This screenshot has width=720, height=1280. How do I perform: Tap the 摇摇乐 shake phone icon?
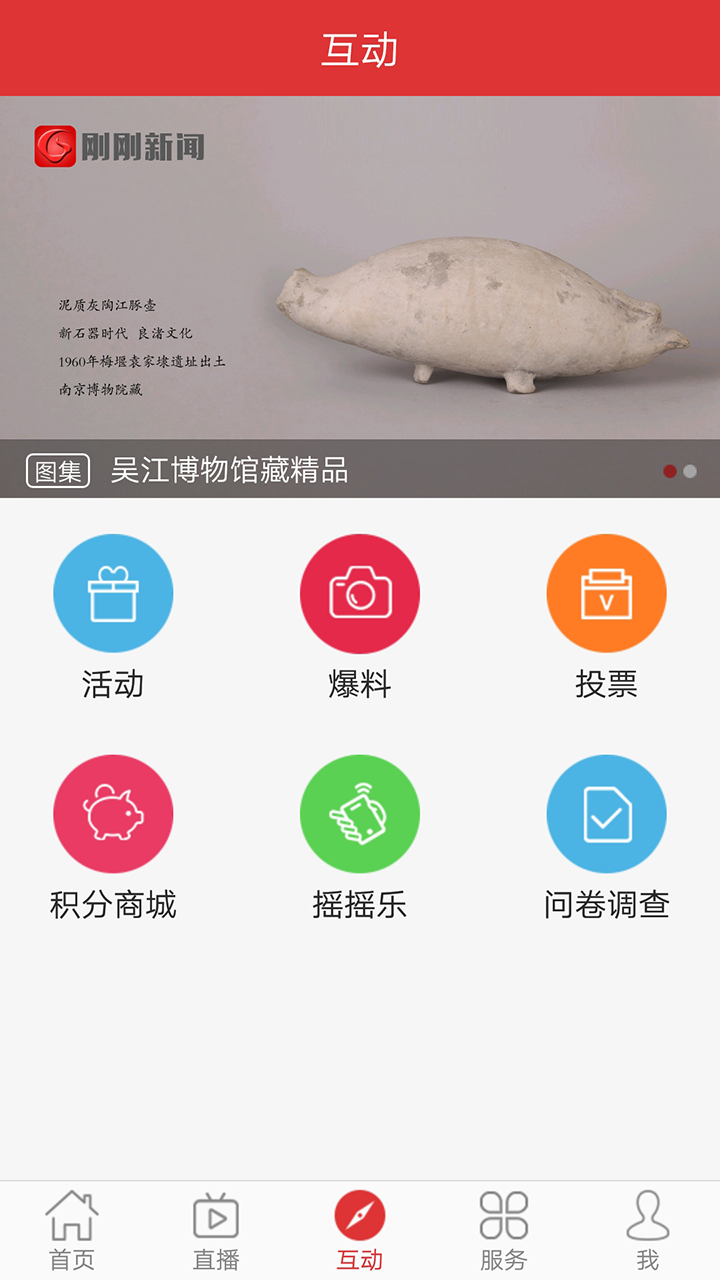click(360, 813)
